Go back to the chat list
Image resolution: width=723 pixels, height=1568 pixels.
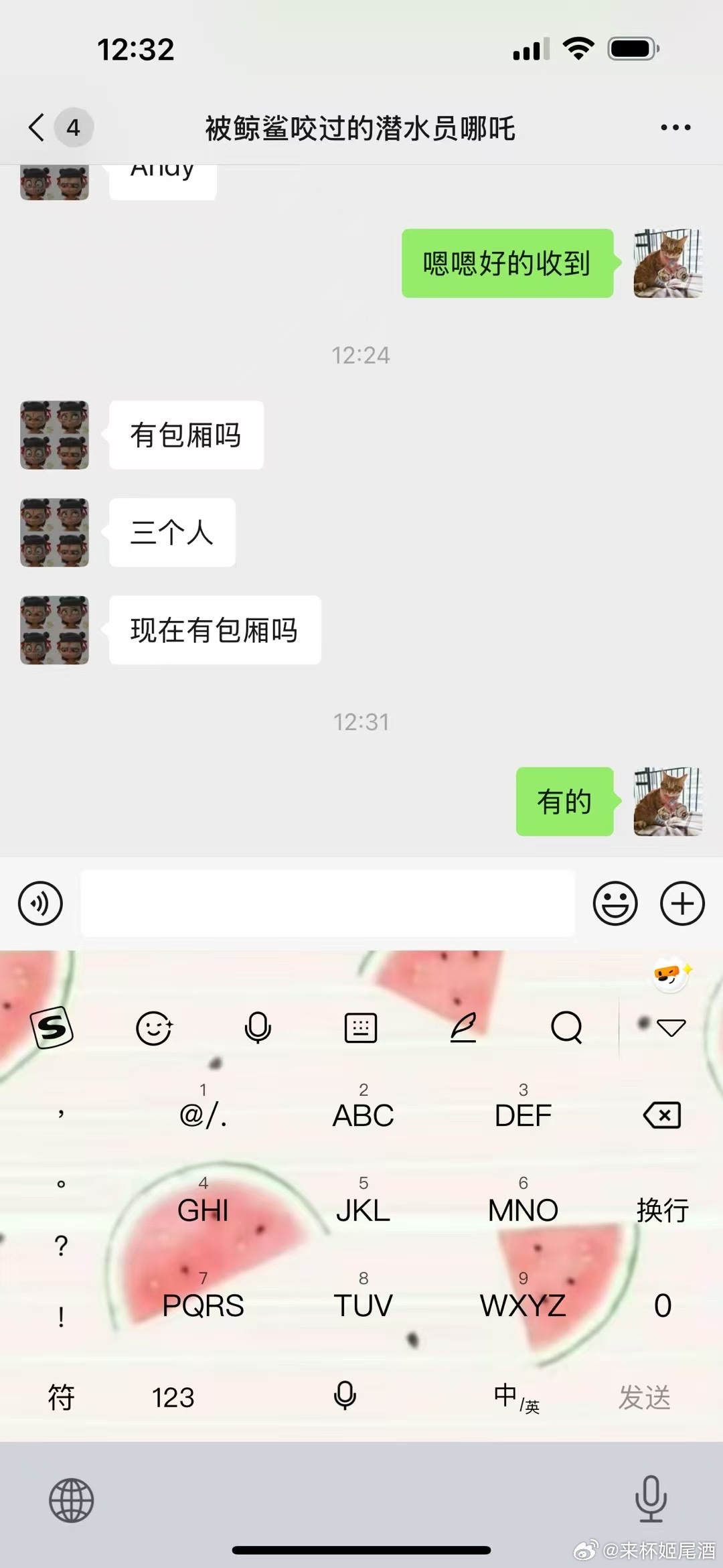tap(37, 127)
